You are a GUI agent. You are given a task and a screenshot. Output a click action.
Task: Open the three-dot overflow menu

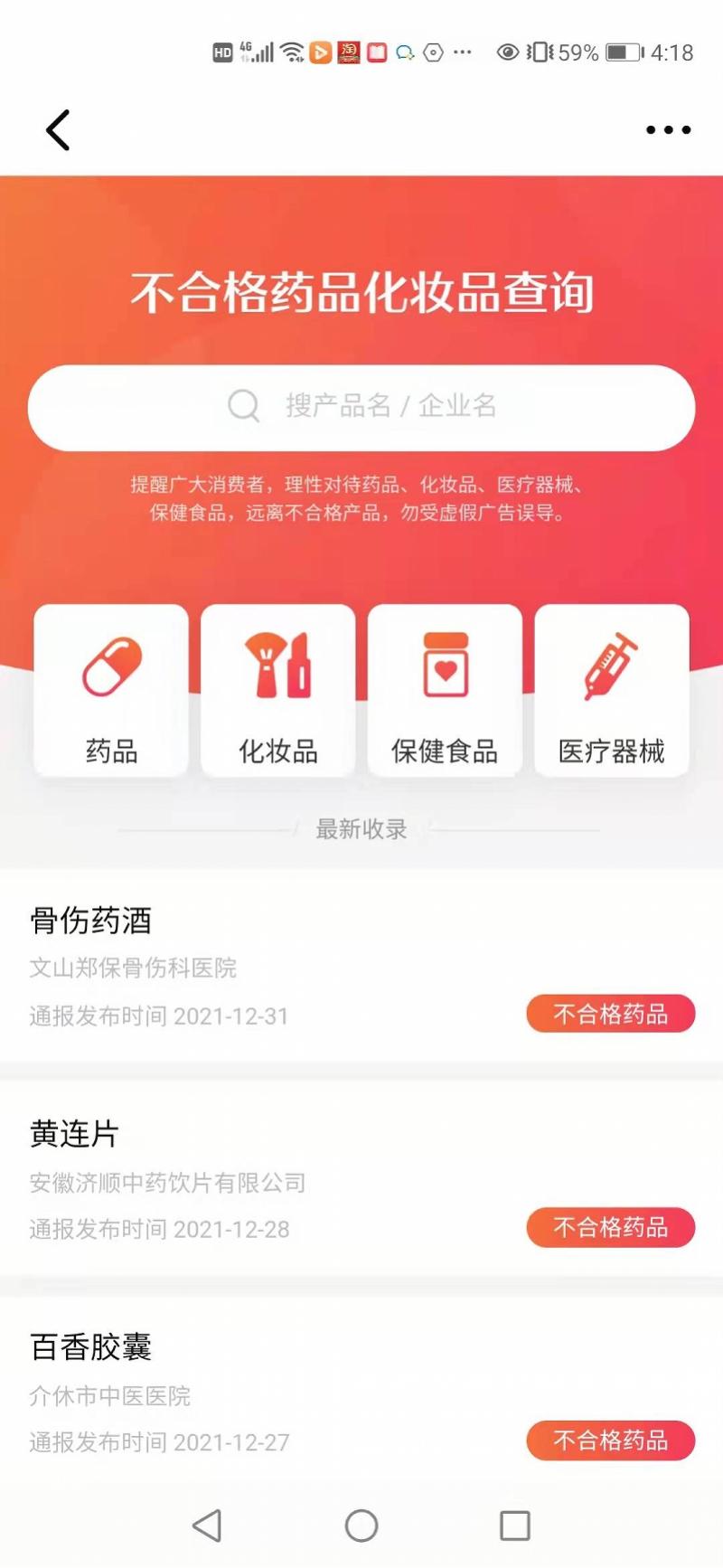tap(668, 130)
